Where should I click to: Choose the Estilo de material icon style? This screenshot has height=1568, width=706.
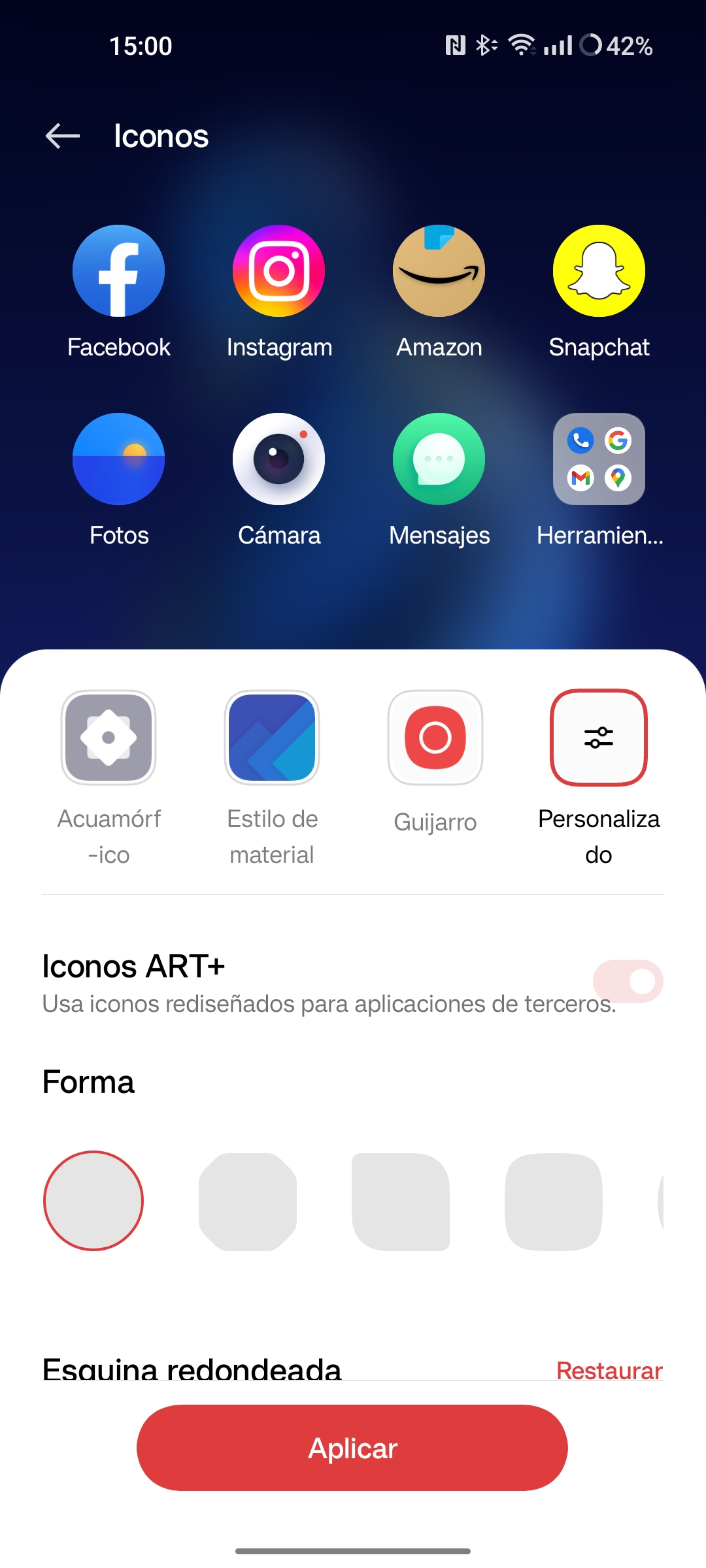pyautogui.click(x=272, y=738)
